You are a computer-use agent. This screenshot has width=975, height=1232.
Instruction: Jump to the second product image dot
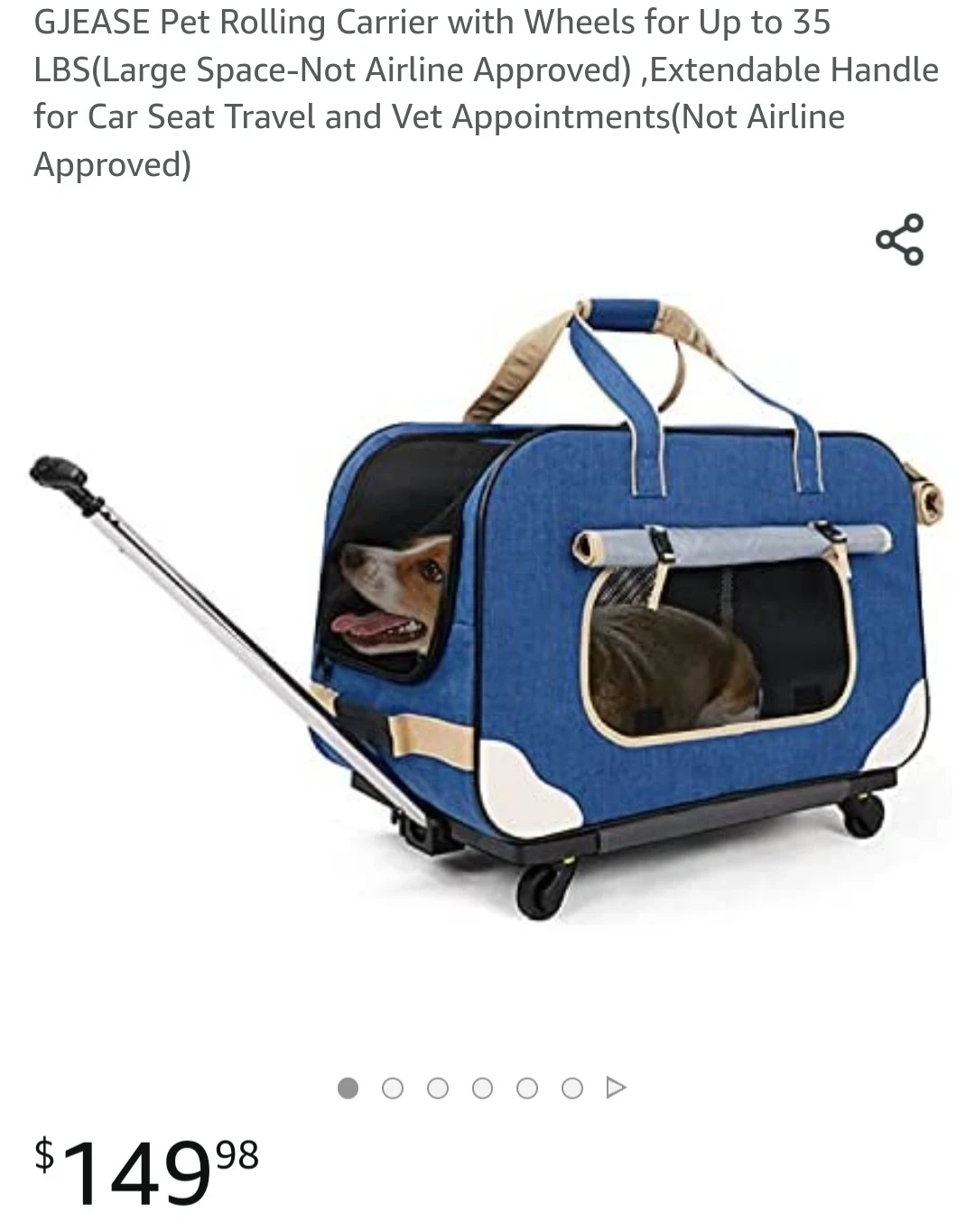tap(393, 1088)
